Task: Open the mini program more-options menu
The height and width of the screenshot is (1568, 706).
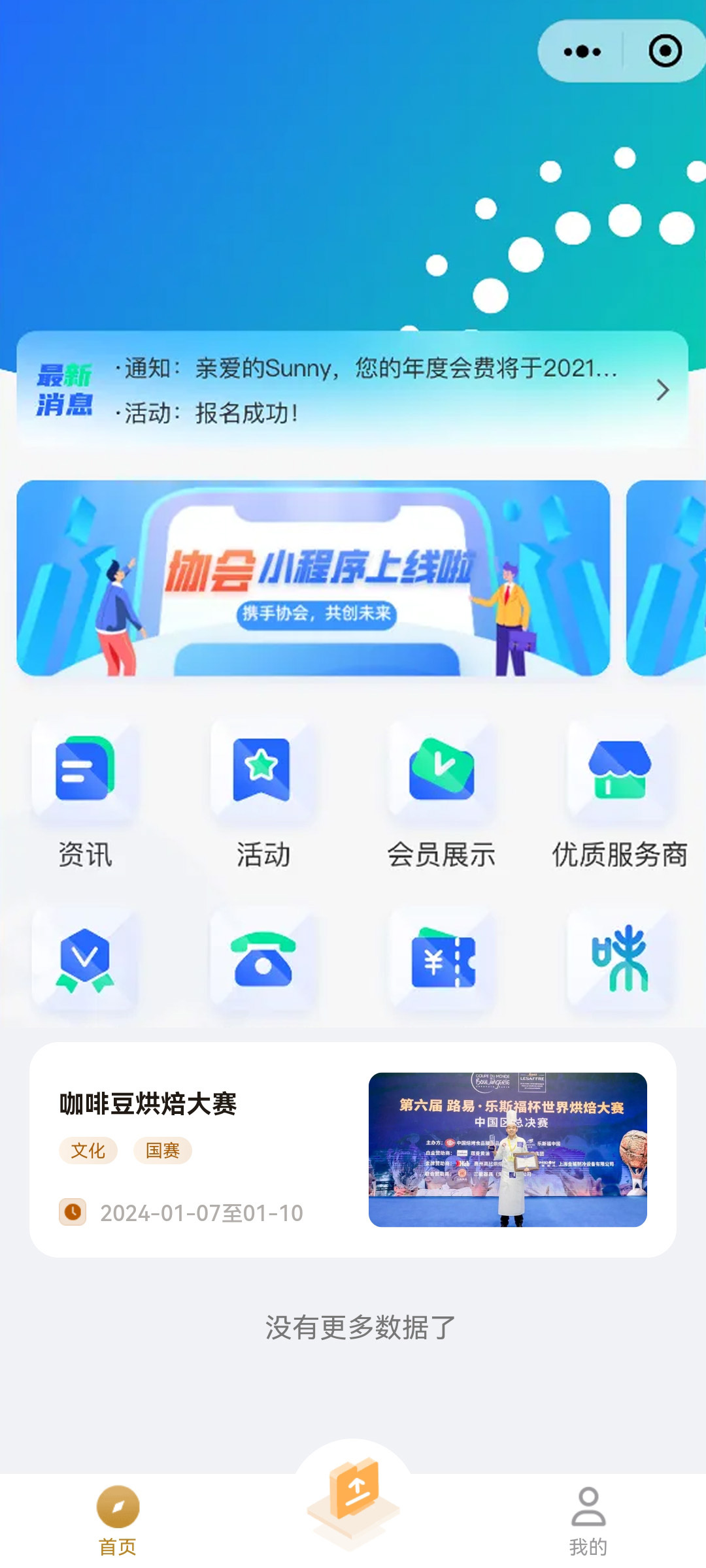Action: click(x=582, y=52)
